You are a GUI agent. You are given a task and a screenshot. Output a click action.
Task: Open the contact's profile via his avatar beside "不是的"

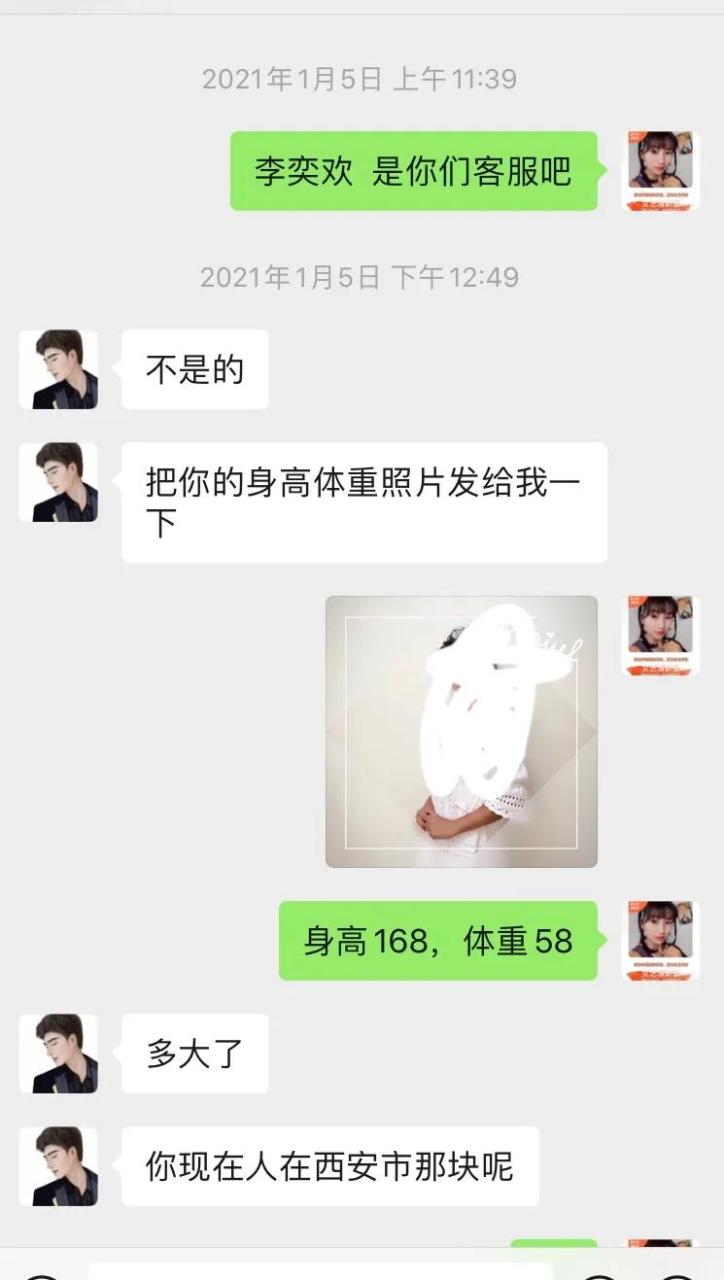[x=58, y=370]
